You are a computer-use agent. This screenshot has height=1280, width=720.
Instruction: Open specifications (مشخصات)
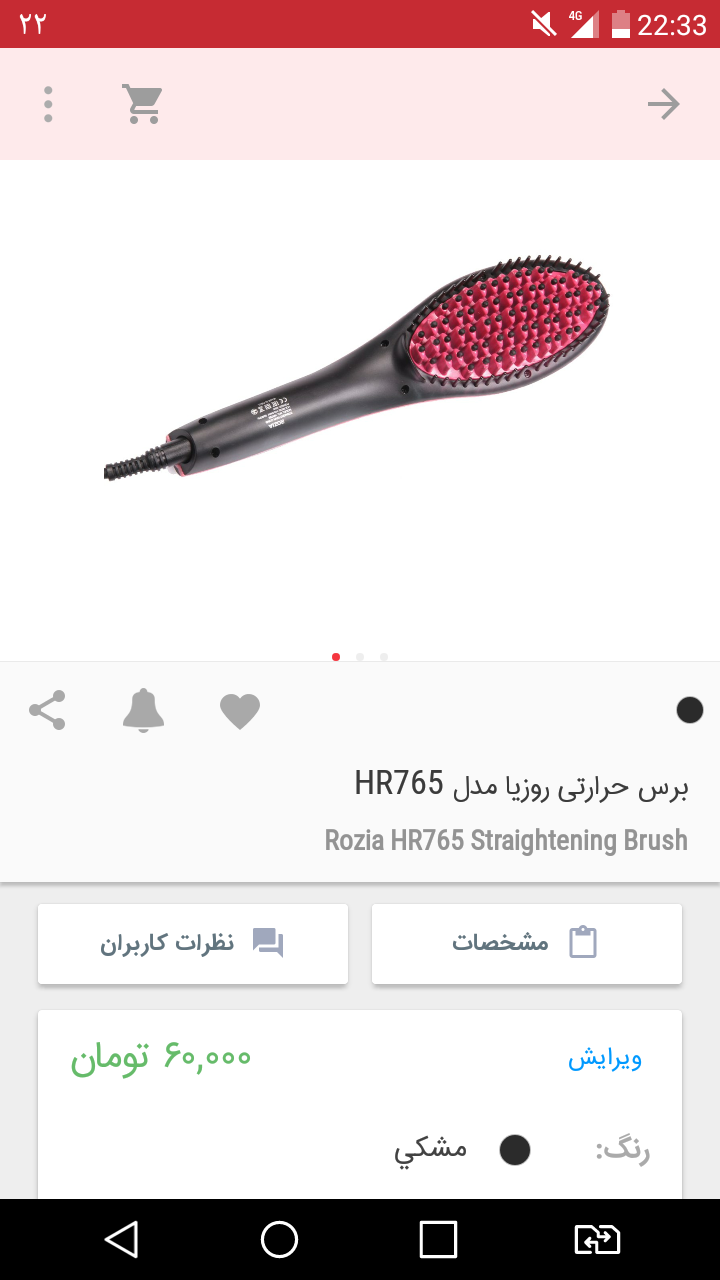(x=527, y=943)
